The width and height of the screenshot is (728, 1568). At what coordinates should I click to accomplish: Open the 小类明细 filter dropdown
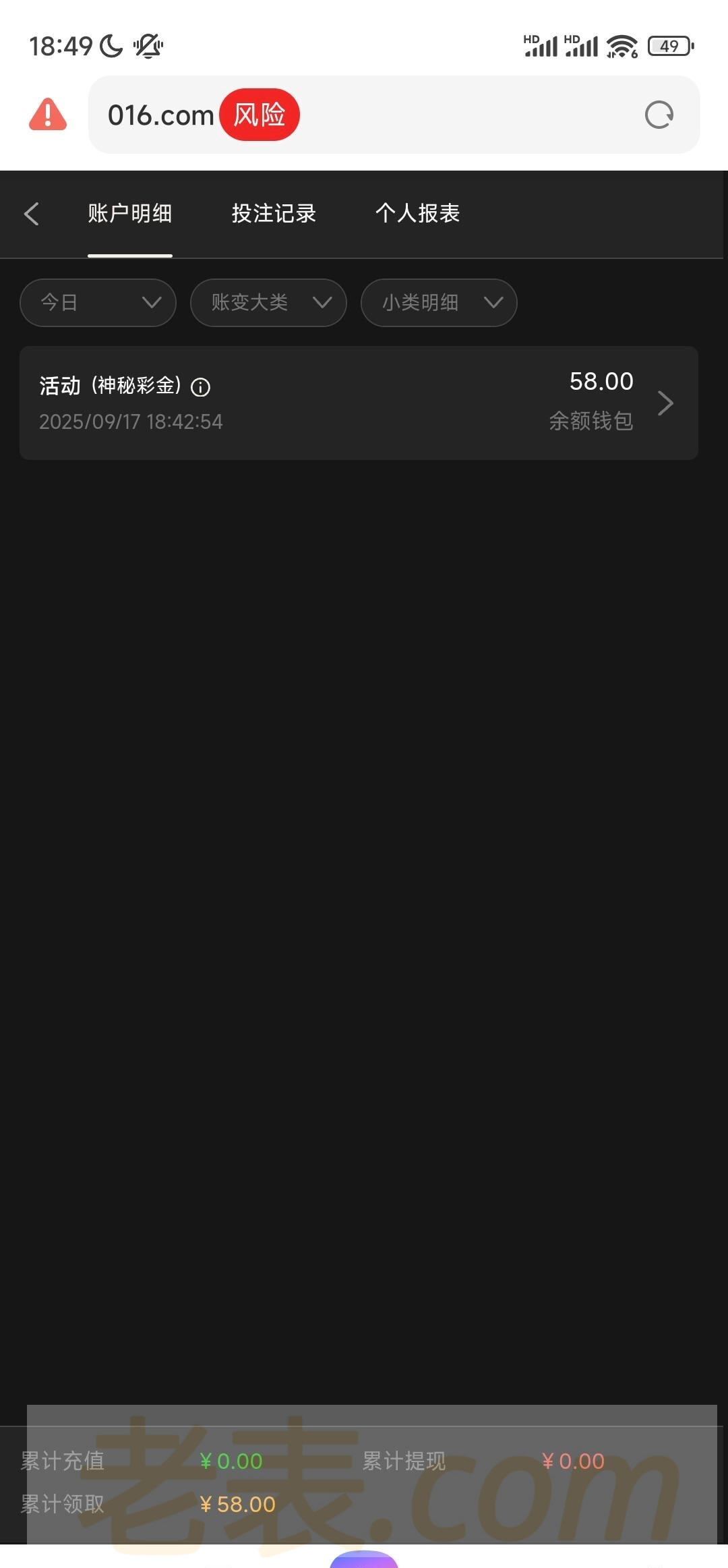pos(439,303)
